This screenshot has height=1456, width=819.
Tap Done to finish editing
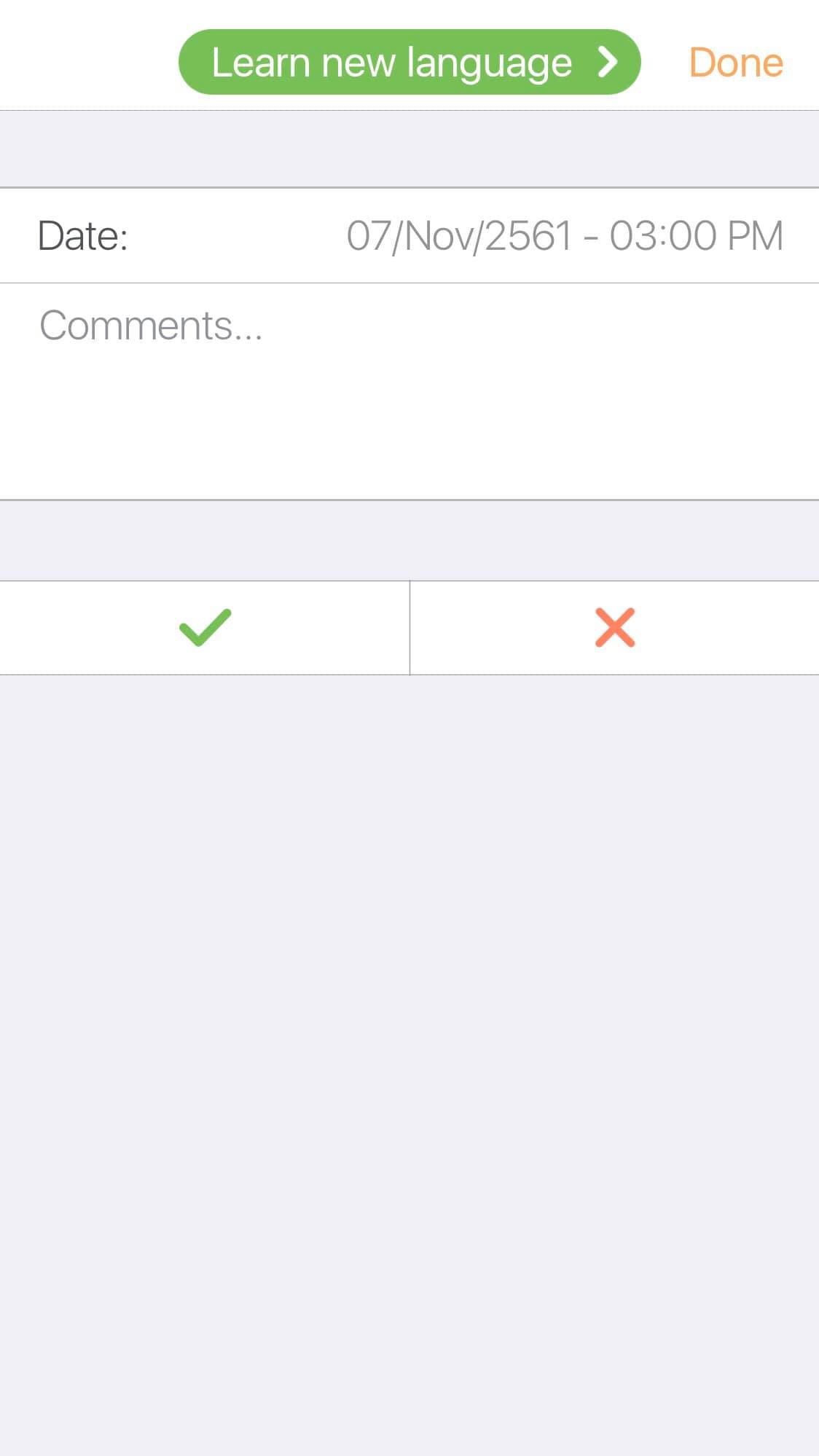(x=736, y=63)
